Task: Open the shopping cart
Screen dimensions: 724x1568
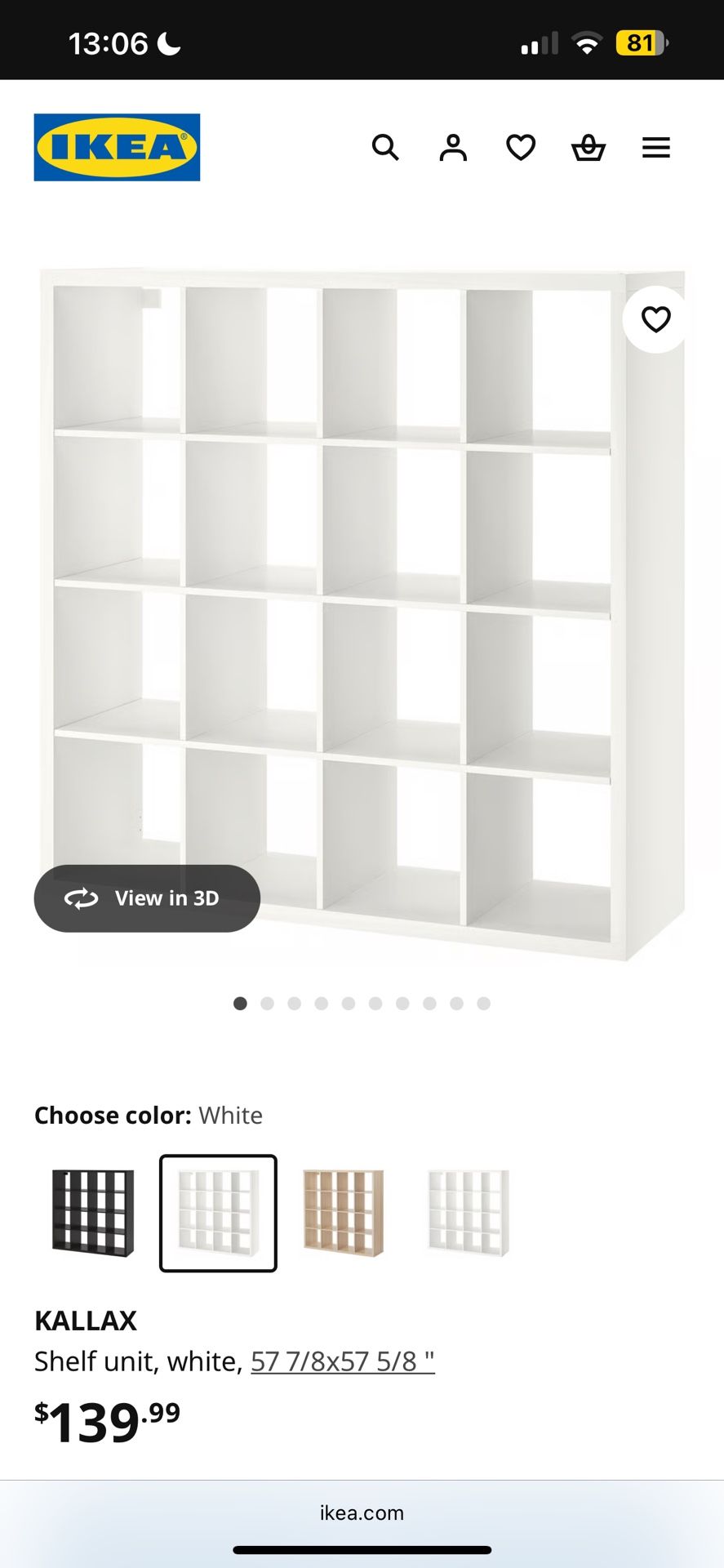Action: [588, 148]
